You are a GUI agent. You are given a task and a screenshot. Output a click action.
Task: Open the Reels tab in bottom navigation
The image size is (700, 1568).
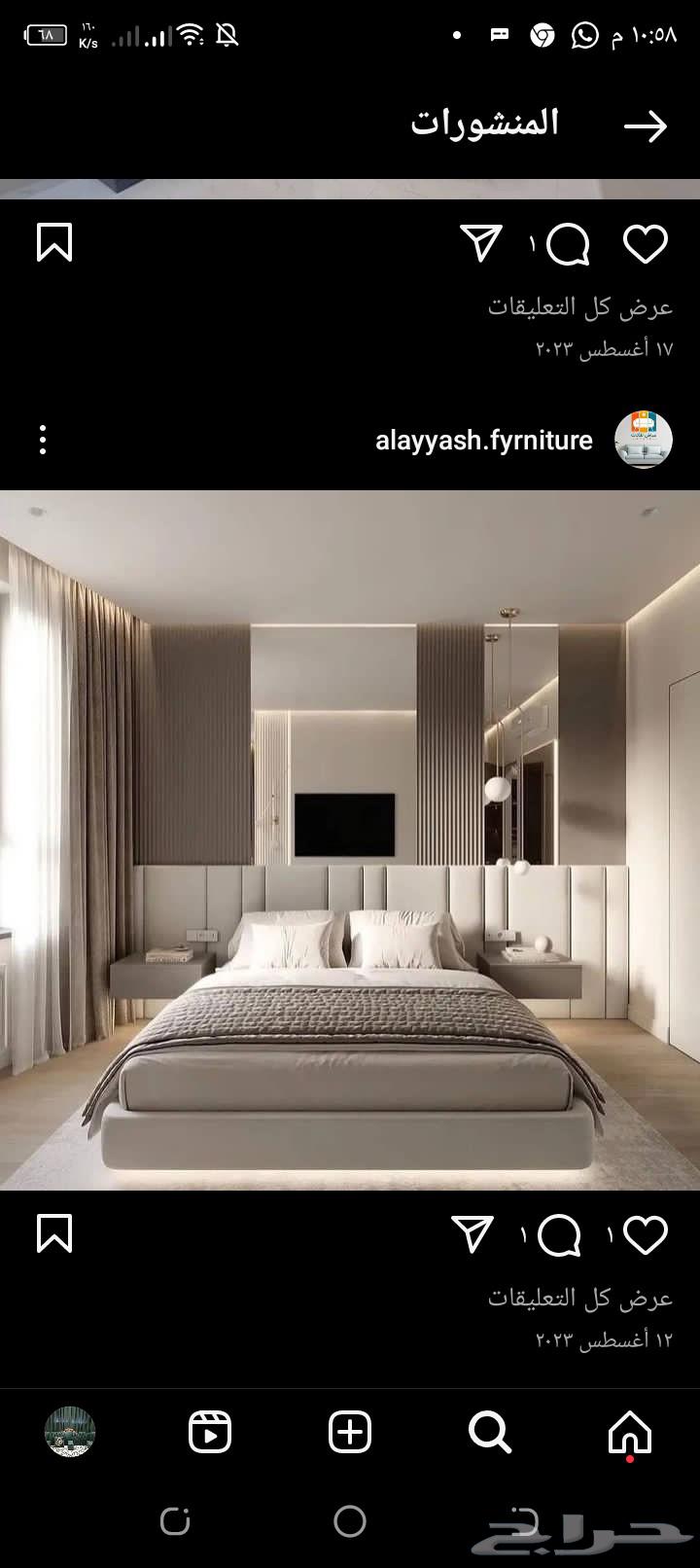pyautogui.click(x=209, y=1432)
